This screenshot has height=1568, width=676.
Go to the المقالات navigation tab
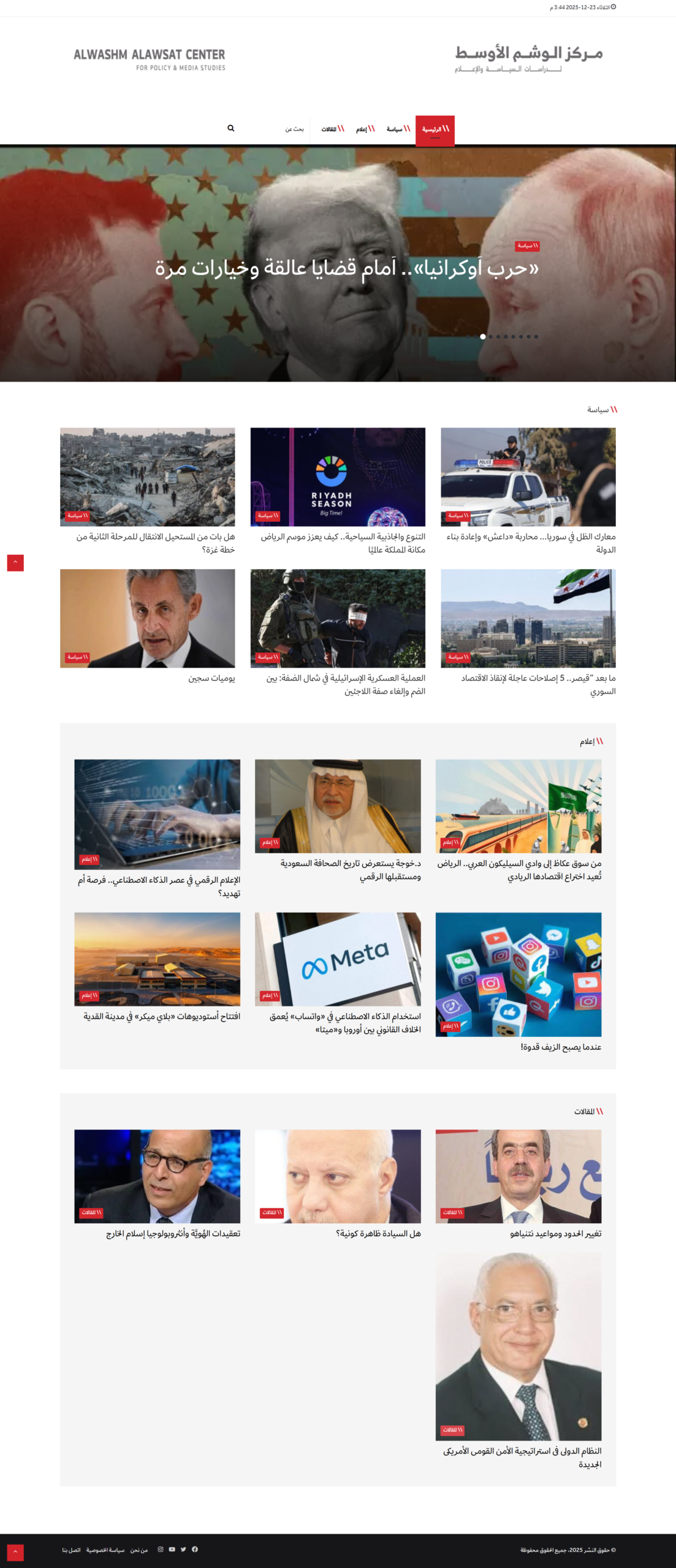333,129
